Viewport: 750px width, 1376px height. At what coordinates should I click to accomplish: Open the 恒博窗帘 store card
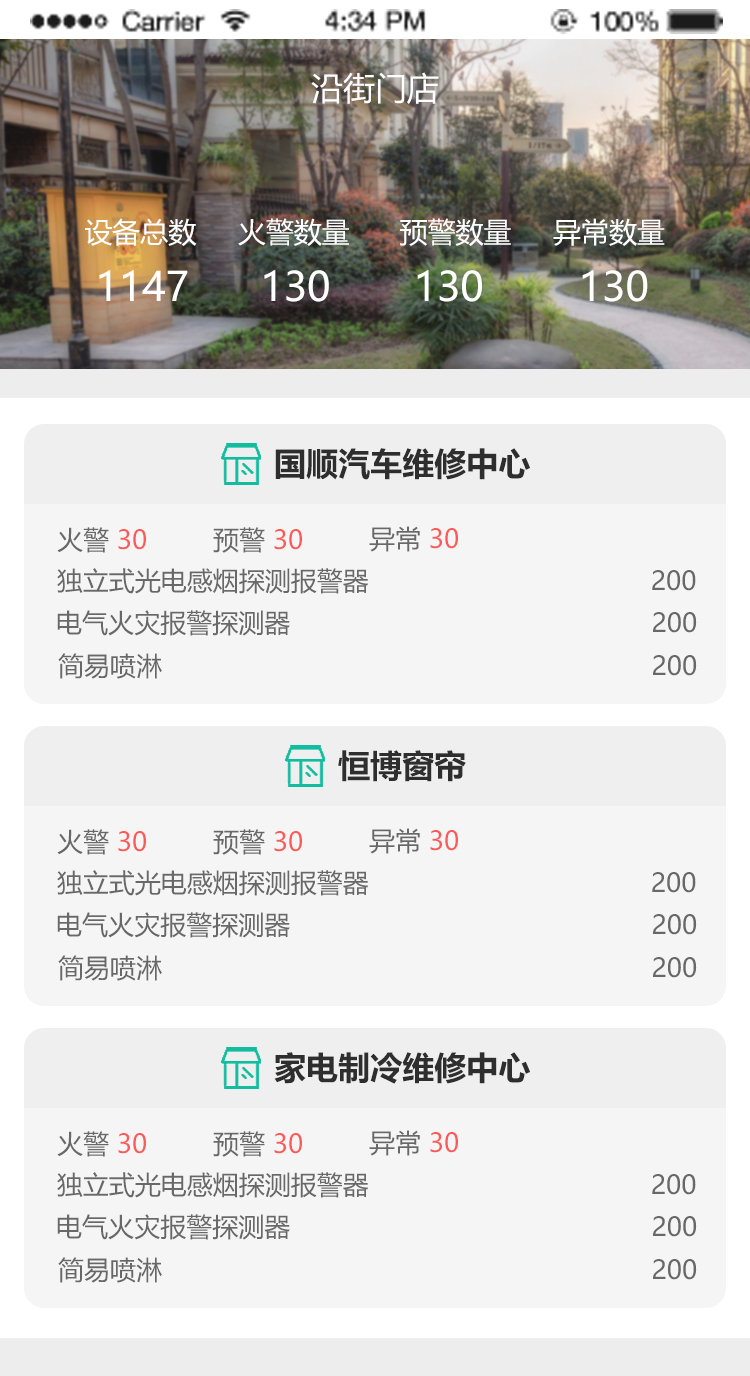375,767
